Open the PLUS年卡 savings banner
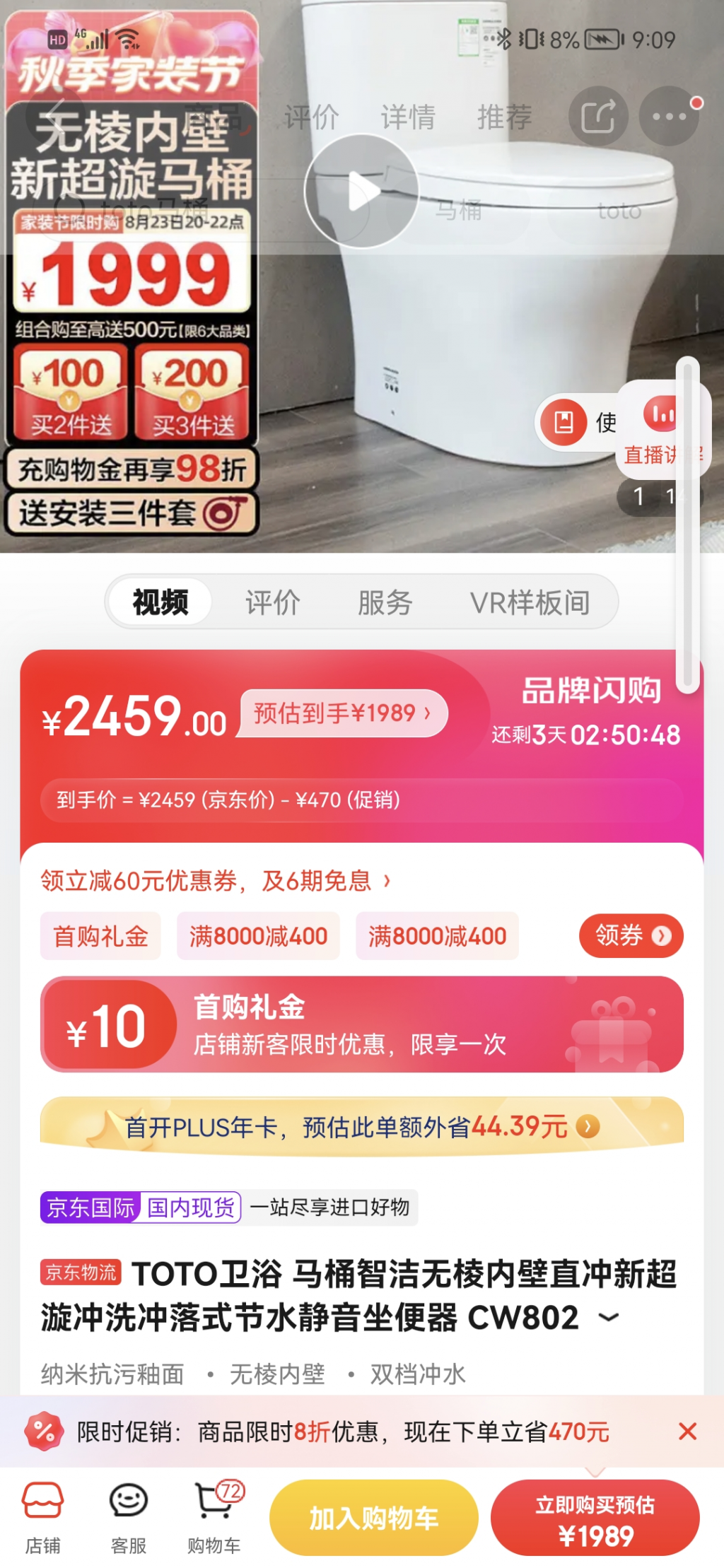 click(361, 1125)
